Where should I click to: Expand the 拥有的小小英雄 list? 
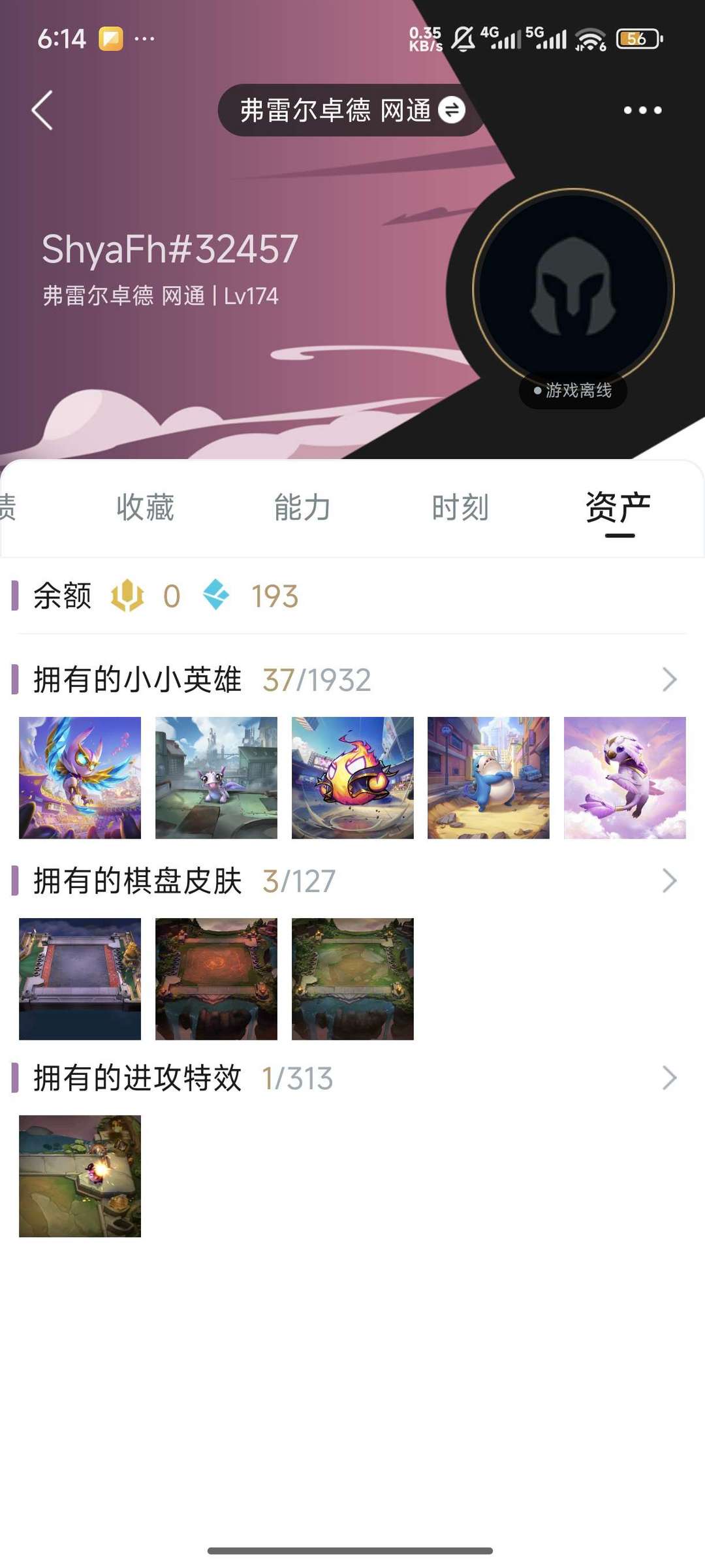click(668, 680)
